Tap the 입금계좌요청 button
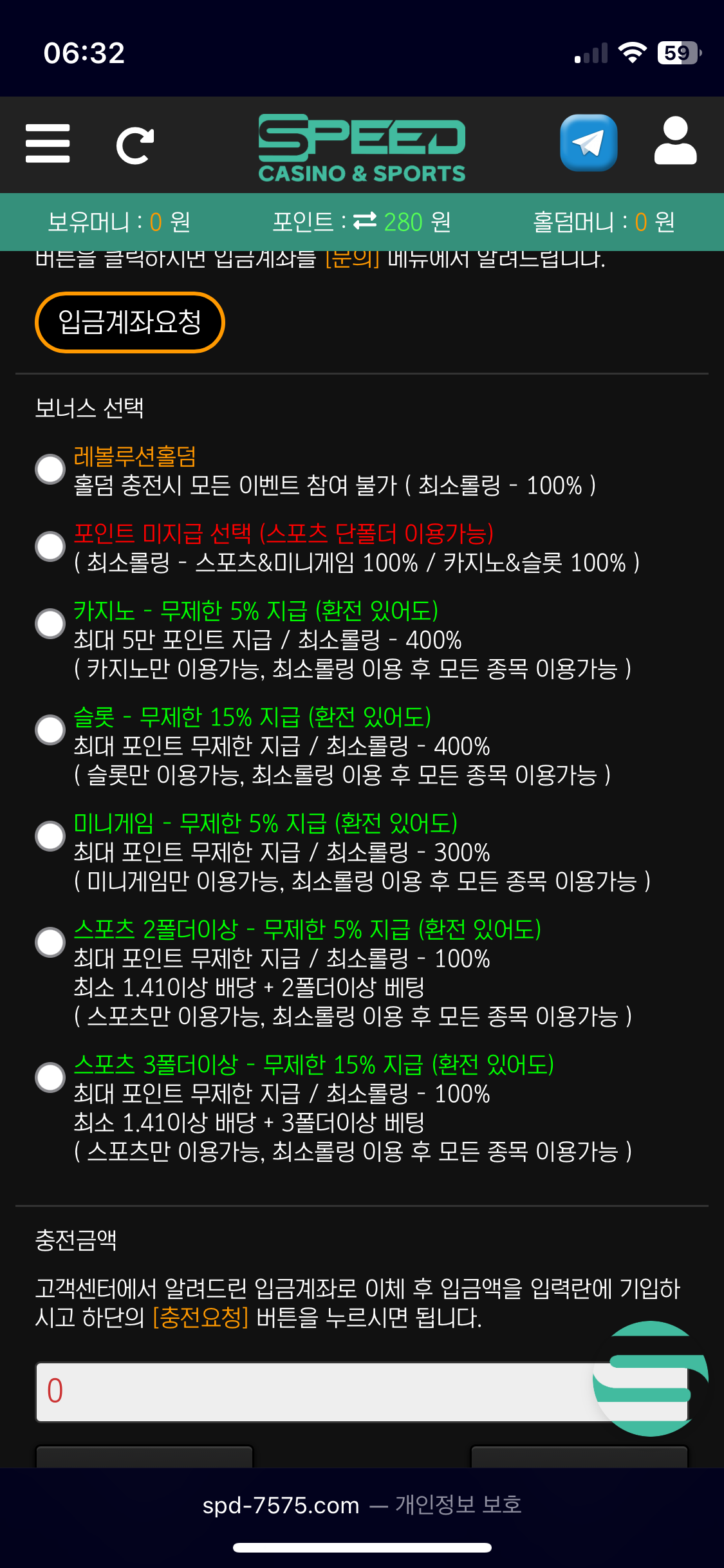The width and height of the screenshot is (724, 1568). coord(130,322)
